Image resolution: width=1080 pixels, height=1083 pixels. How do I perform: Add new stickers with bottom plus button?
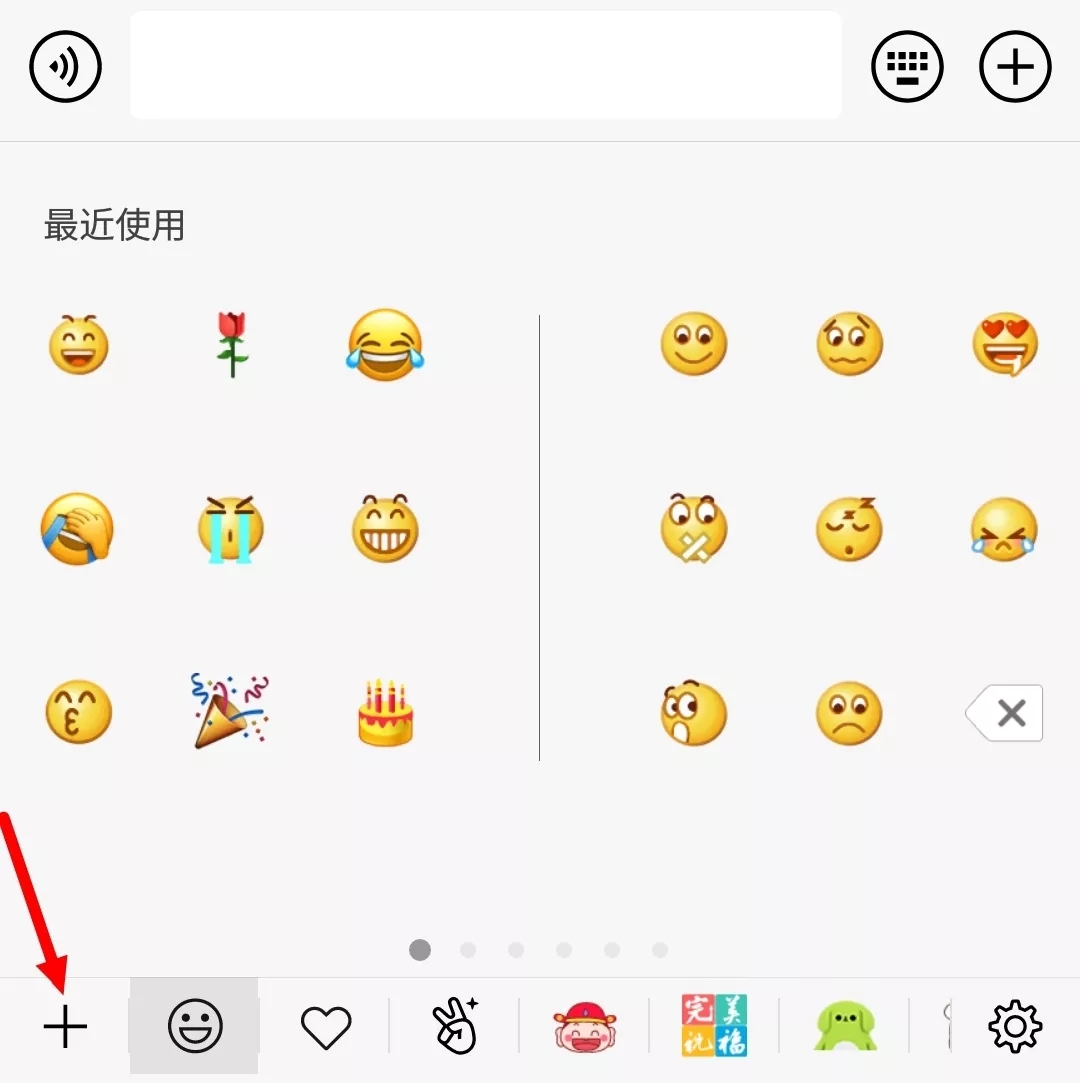pos(66,1027)
